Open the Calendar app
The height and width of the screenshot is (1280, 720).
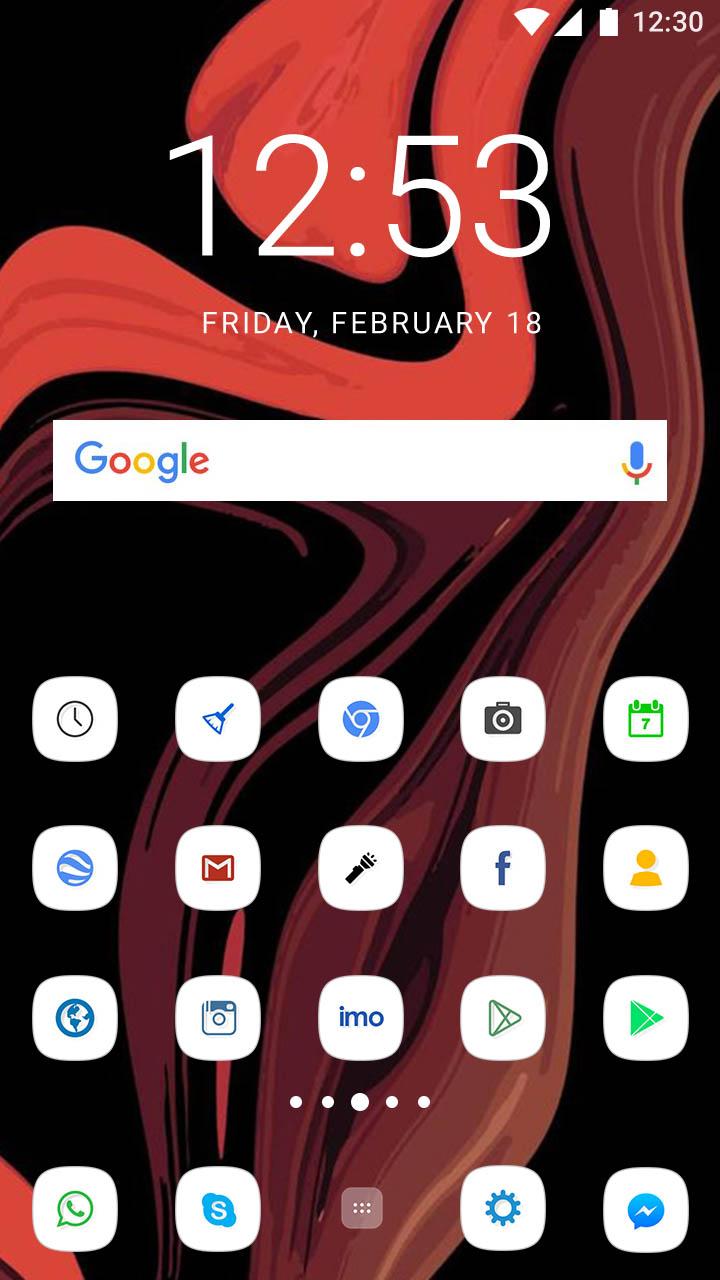pos(646,719)
